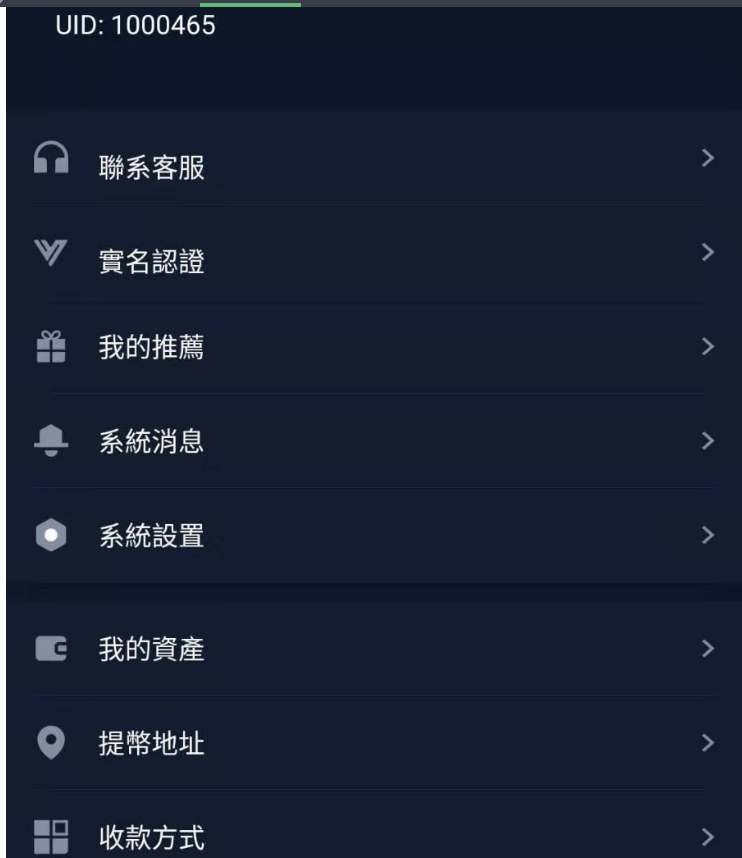Screen dimensions: 742x858
Task: Select the wallet icon next to 我的資產
Action: coord(52,649)
